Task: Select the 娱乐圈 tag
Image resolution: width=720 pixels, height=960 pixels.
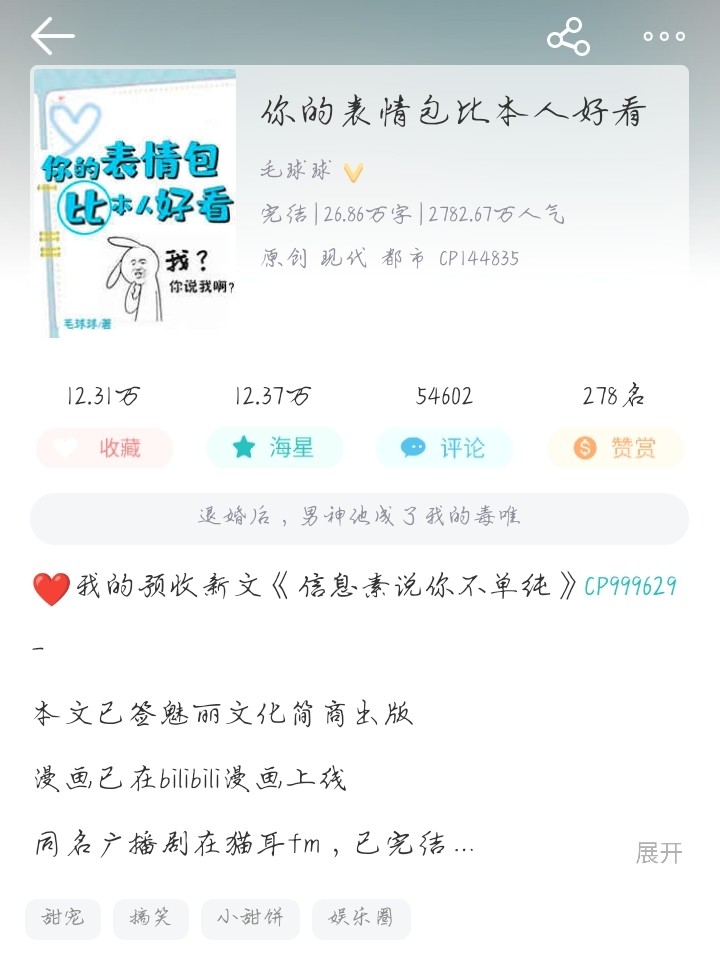Action: tap(361, 918)
